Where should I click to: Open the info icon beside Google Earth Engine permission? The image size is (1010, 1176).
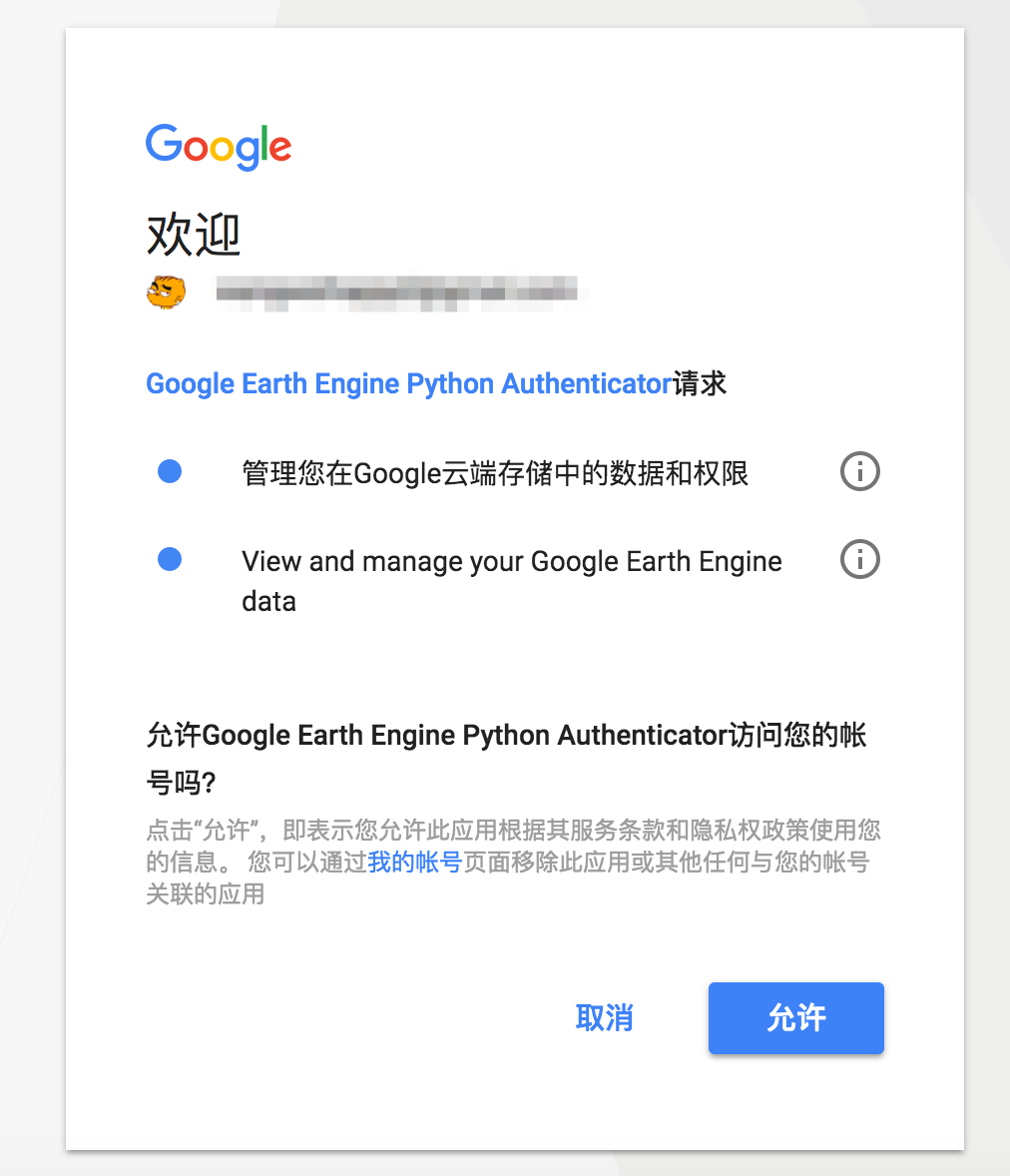[x=859, y=559]
